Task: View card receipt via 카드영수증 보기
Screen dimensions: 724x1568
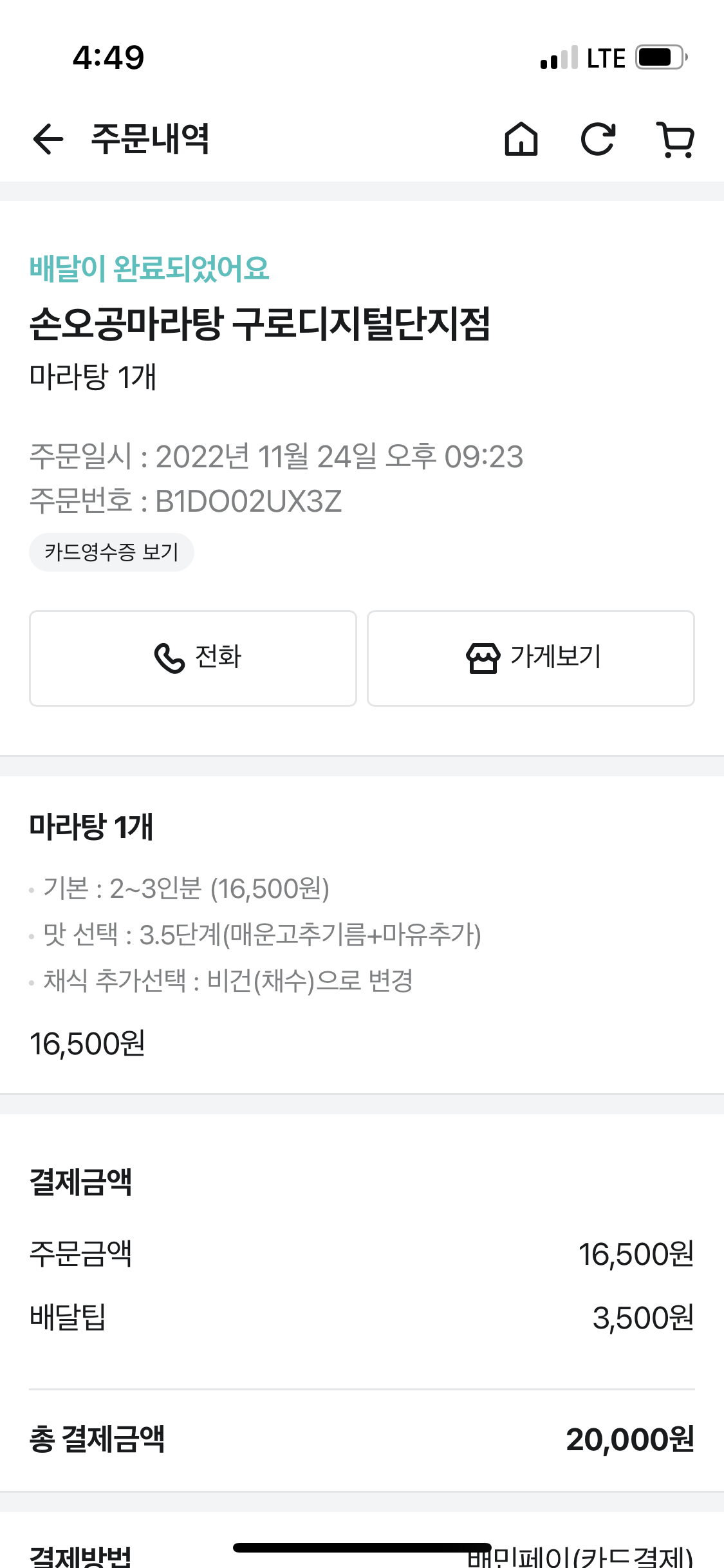Action: click(111, 552)
